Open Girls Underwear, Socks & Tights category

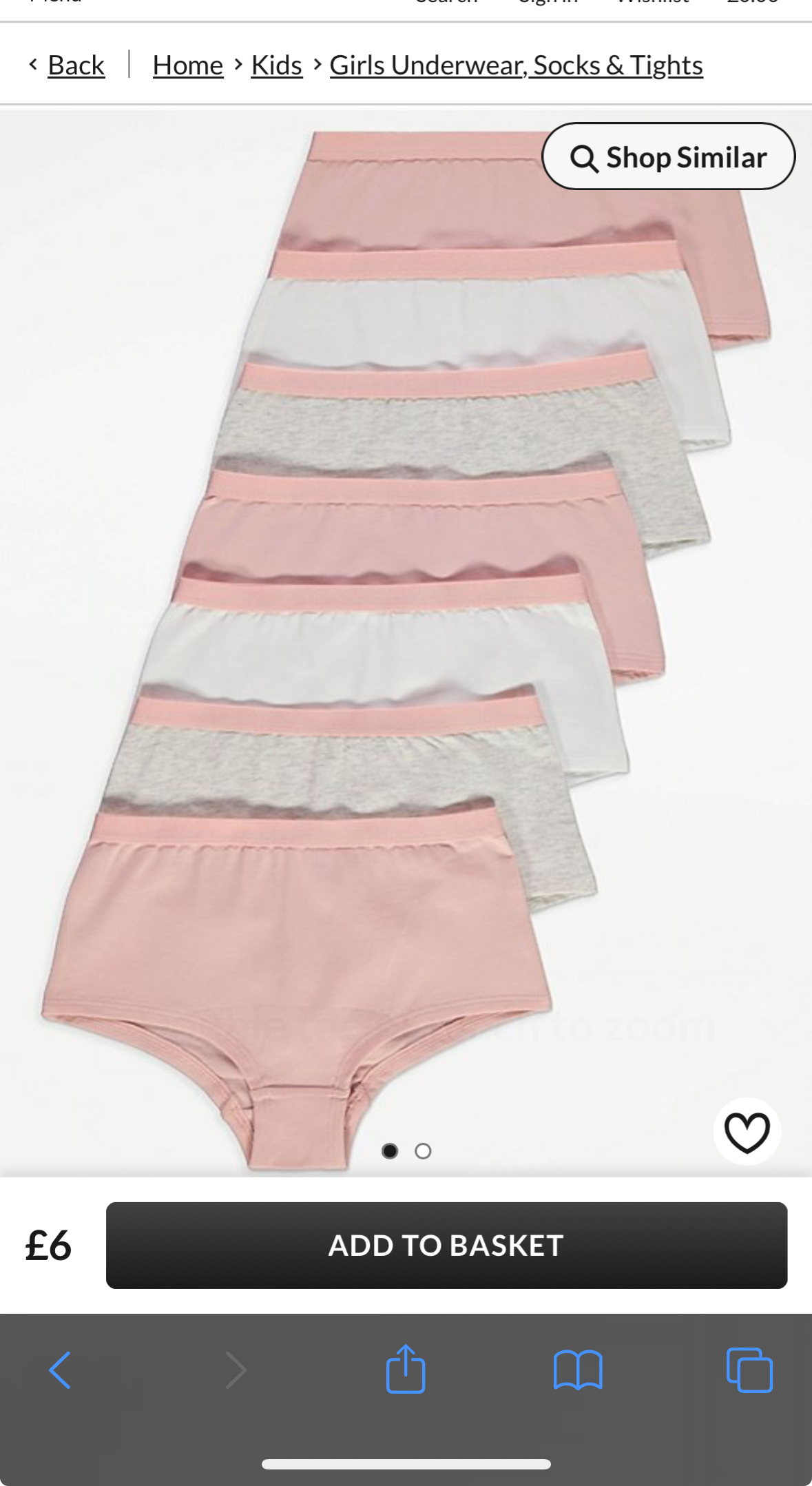coord(516,65)
